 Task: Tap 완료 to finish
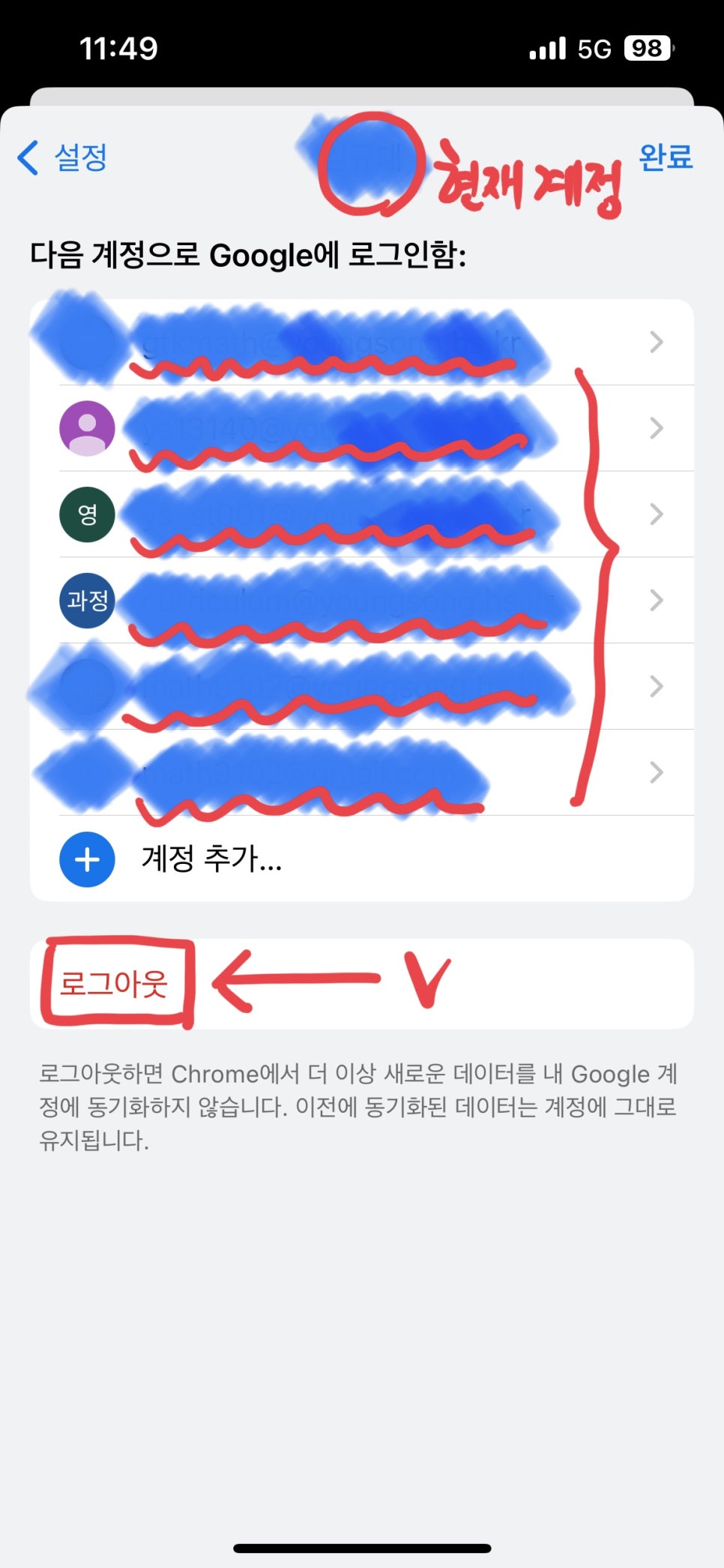[x=665, y=157]
